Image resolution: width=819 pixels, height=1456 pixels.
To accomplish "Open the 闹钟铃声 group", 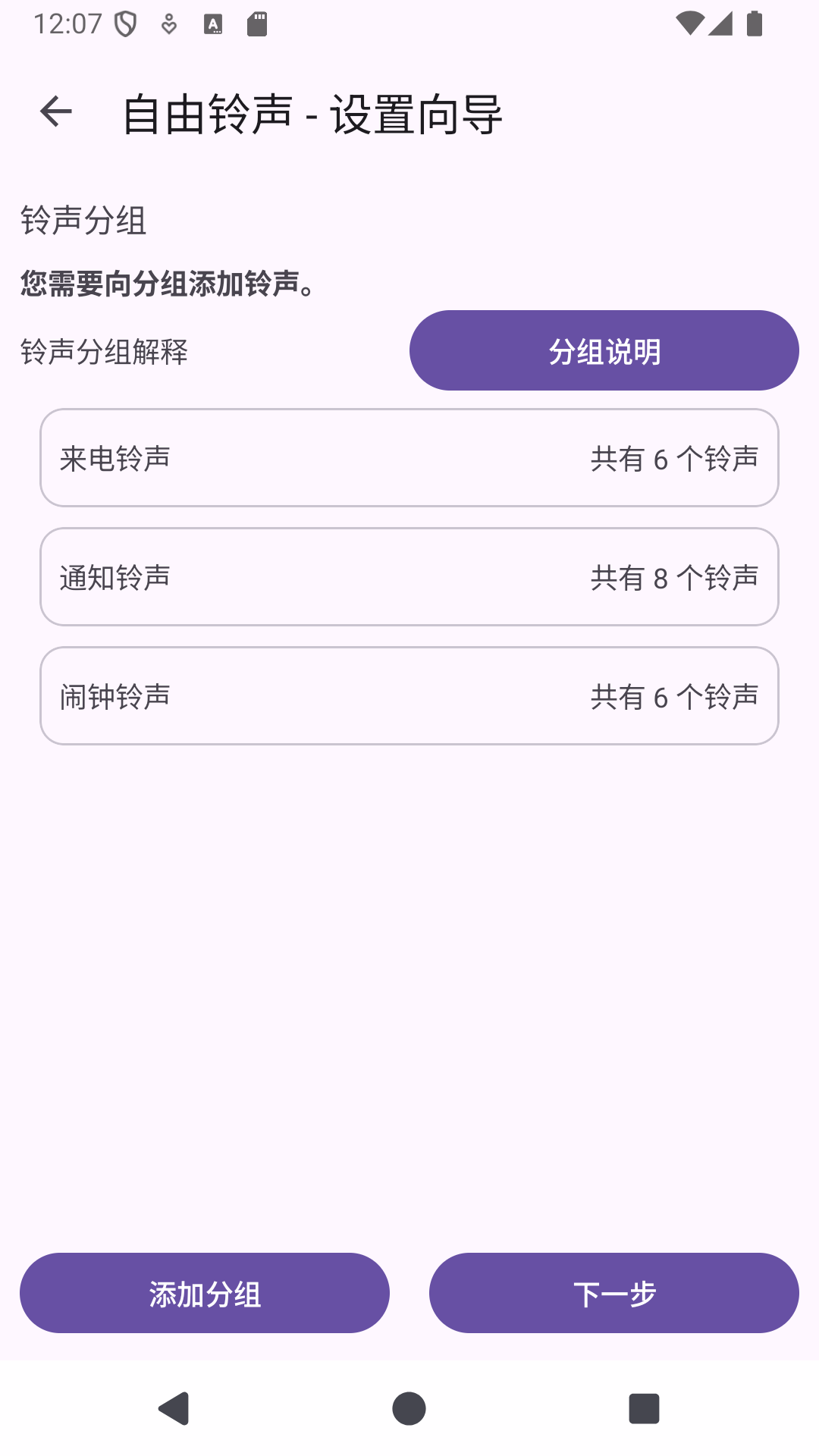I will (409, 696).
